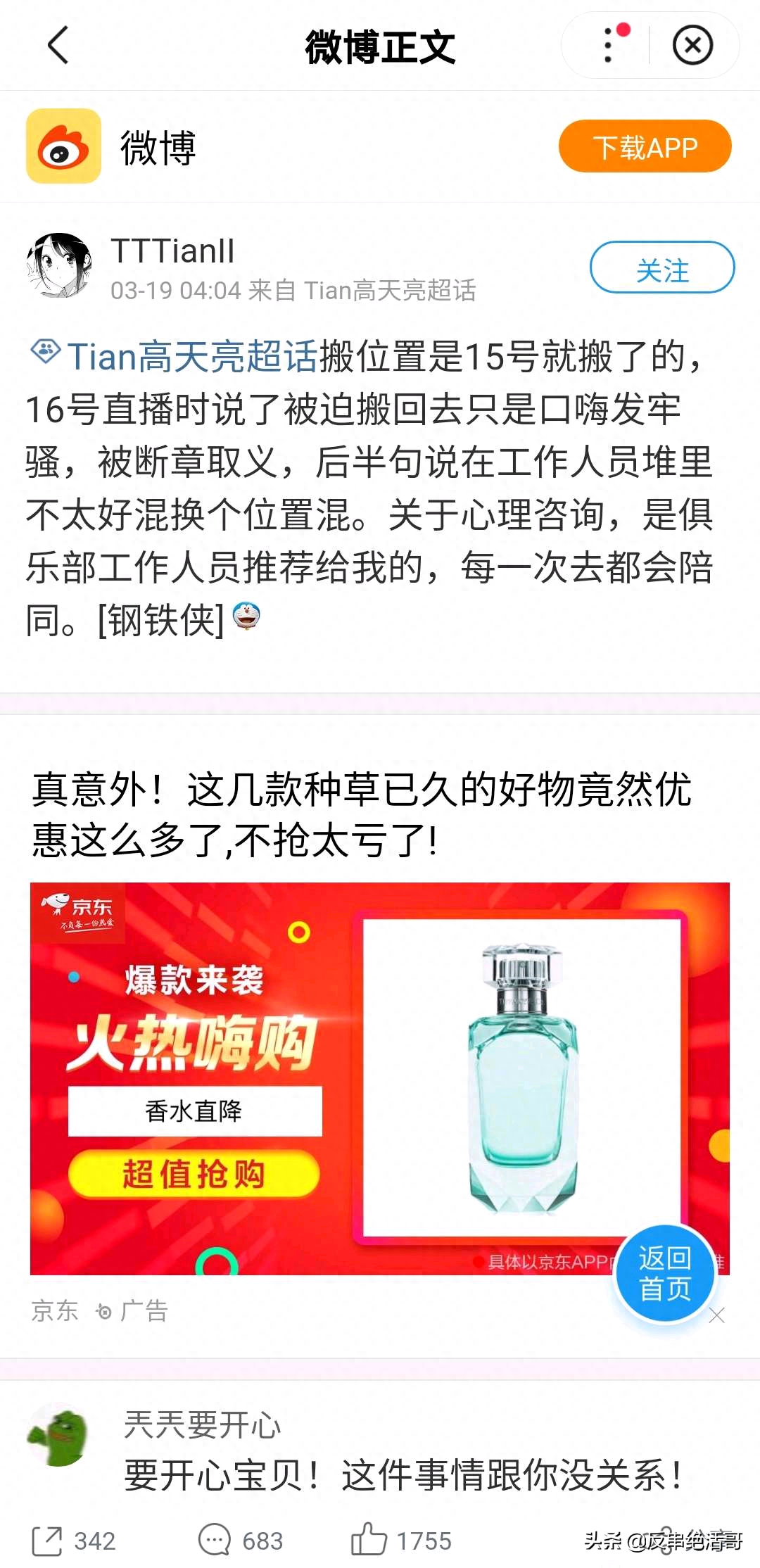Go back using the top arrow
The height and width of the screenshot is (1568, 760).
(x=58, y=46)
